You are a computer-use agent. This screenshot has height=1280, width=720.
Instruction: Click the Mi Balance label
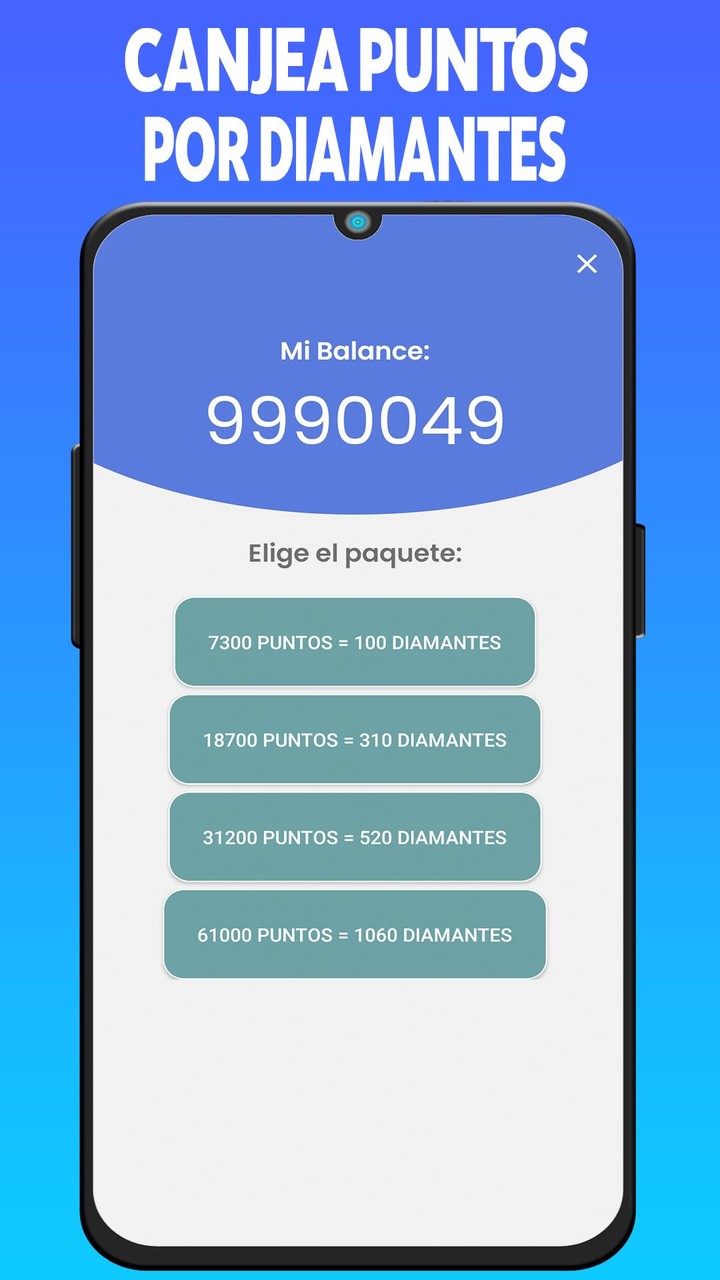[354, 351]
